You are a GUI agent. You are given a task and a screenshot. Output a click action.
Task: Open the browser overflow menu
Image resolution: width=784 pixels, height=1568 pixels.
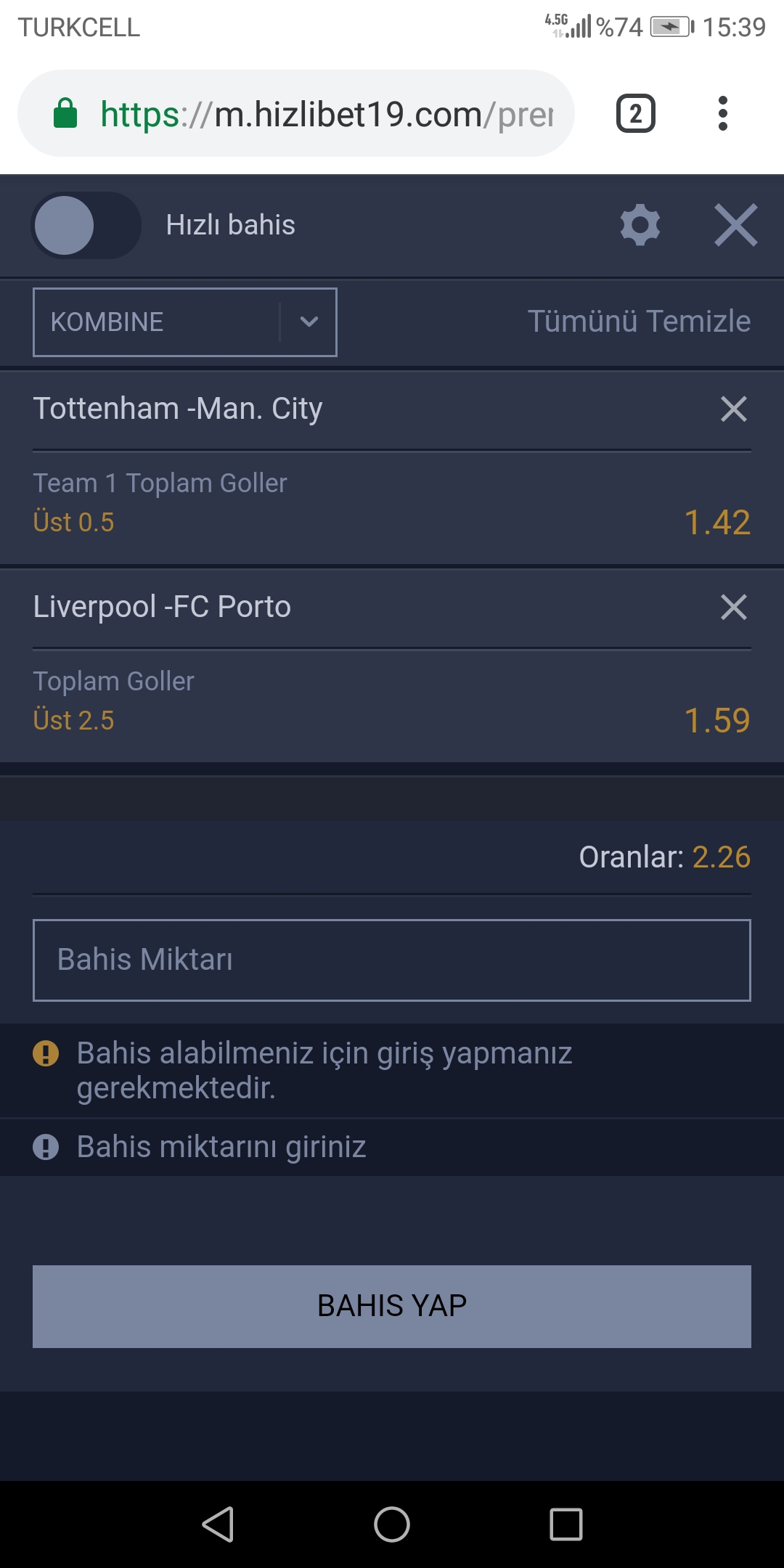tap(722, 113)
